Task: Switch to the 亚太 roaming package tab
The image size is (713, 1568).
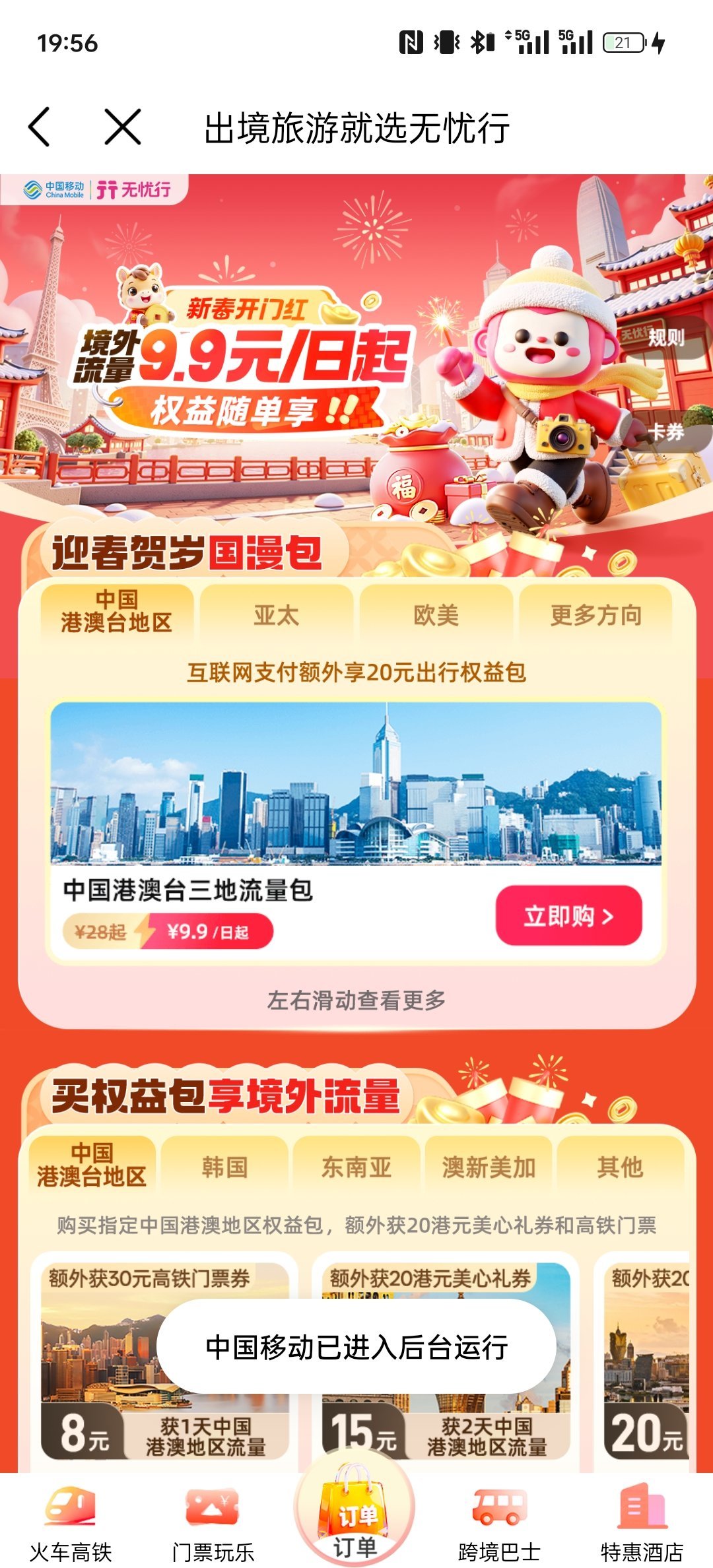Action: [276, 615]
